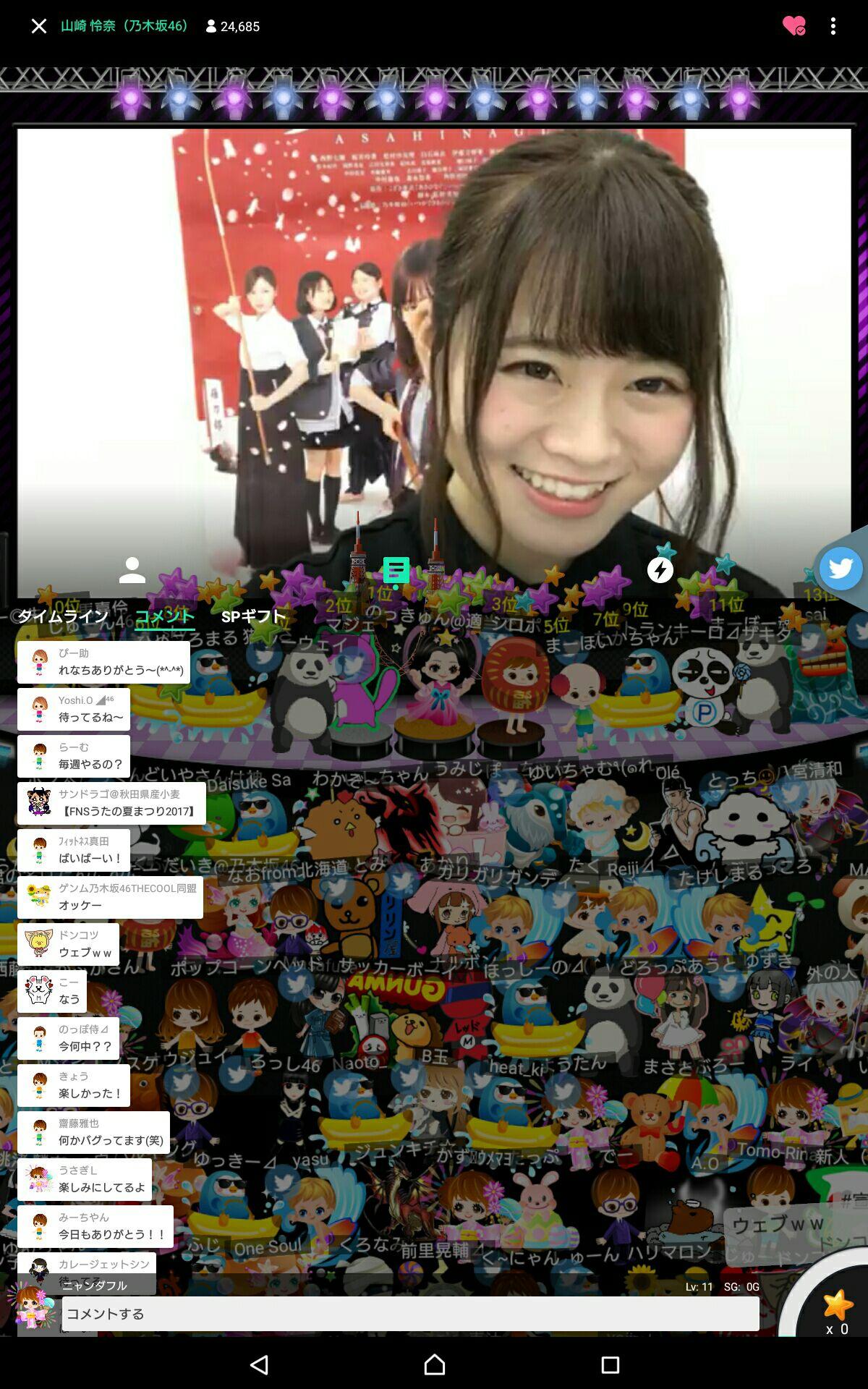The image size is (868, 1389).
Task: Switch to the タイムライン tab
Action: pos(63,616)
